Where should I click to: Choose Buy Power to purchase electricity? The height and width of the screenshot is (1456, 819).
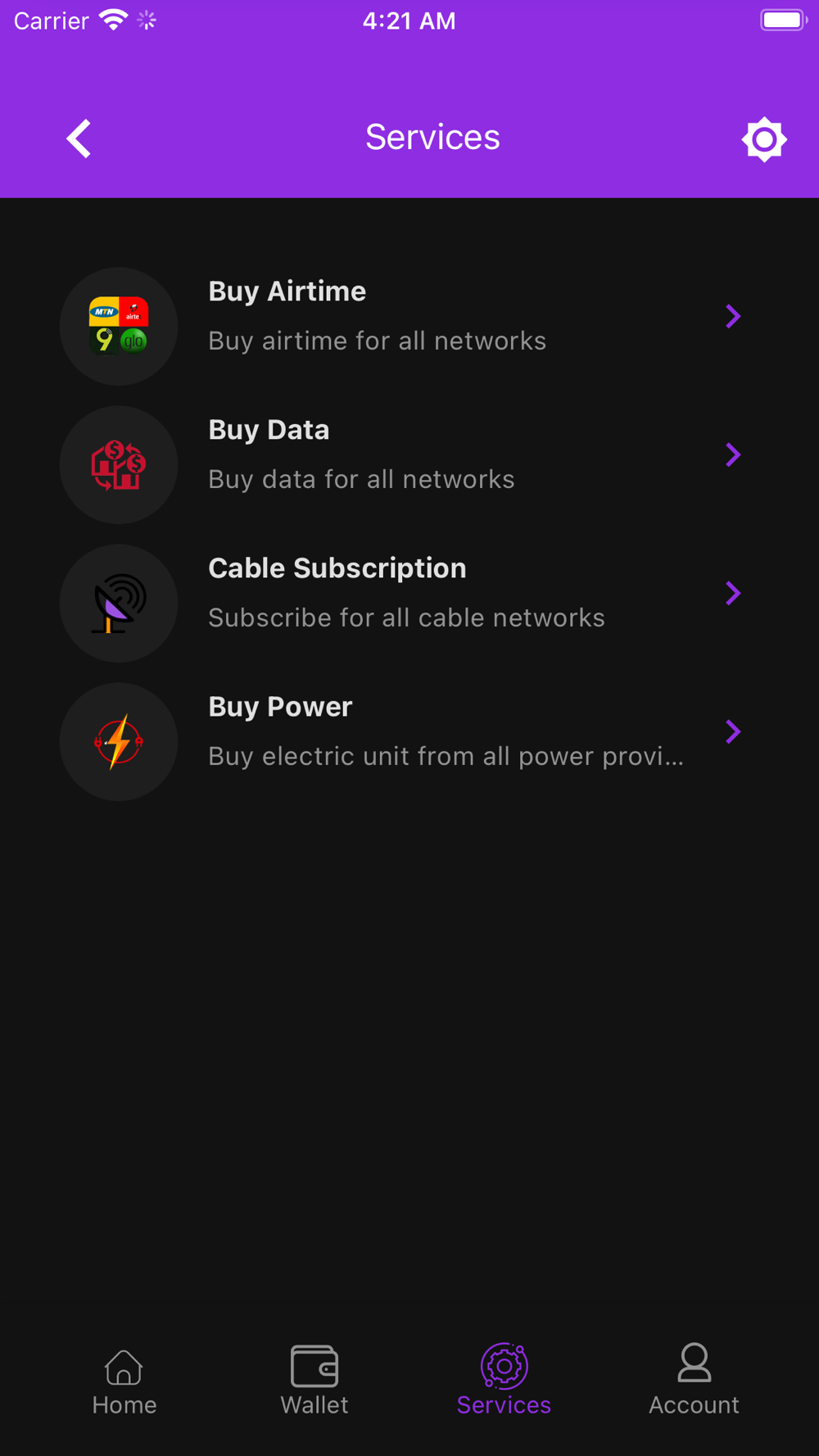point(401,732)
